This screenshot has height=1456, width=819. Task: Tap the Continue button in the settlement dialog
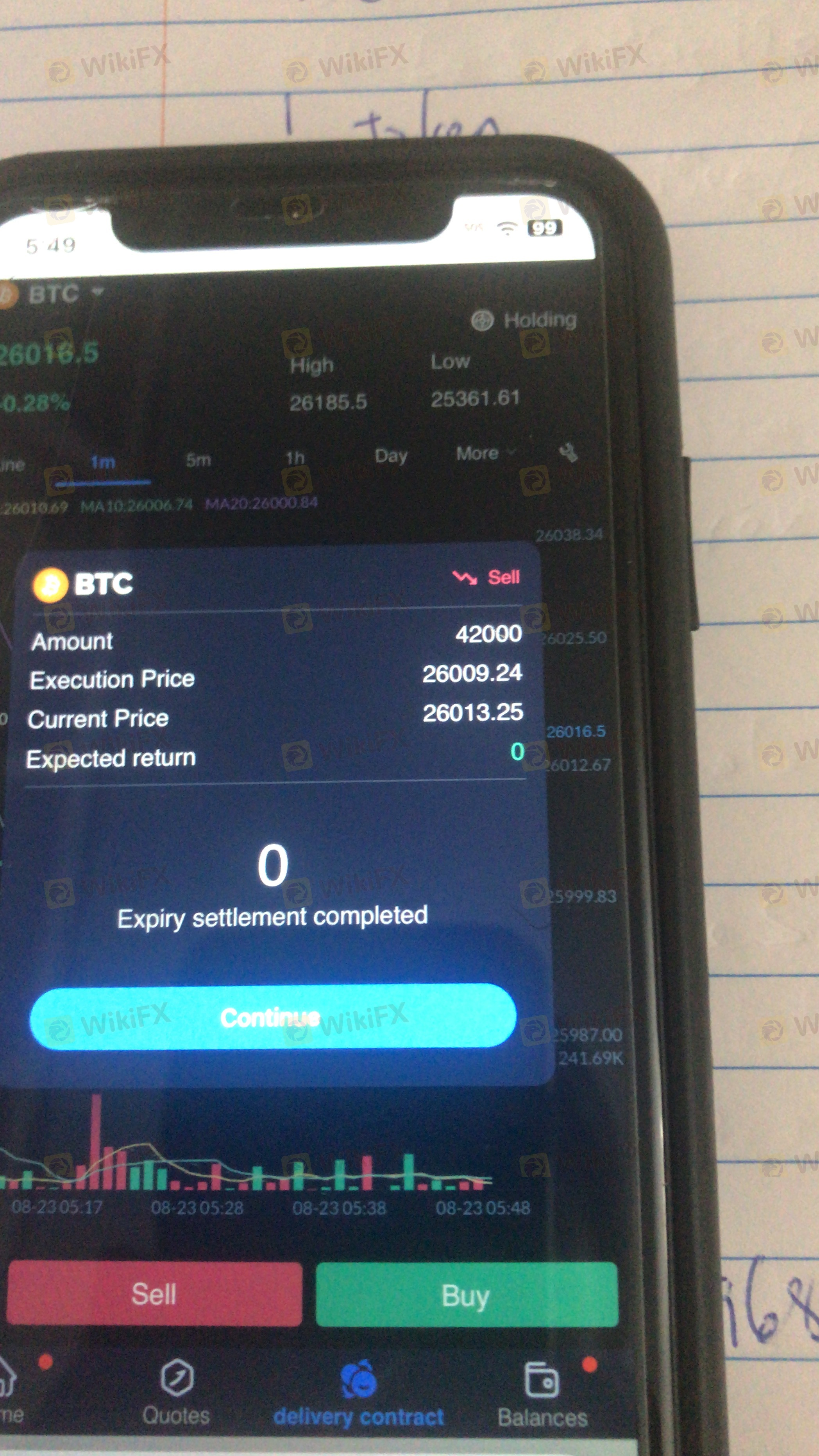273,1018
